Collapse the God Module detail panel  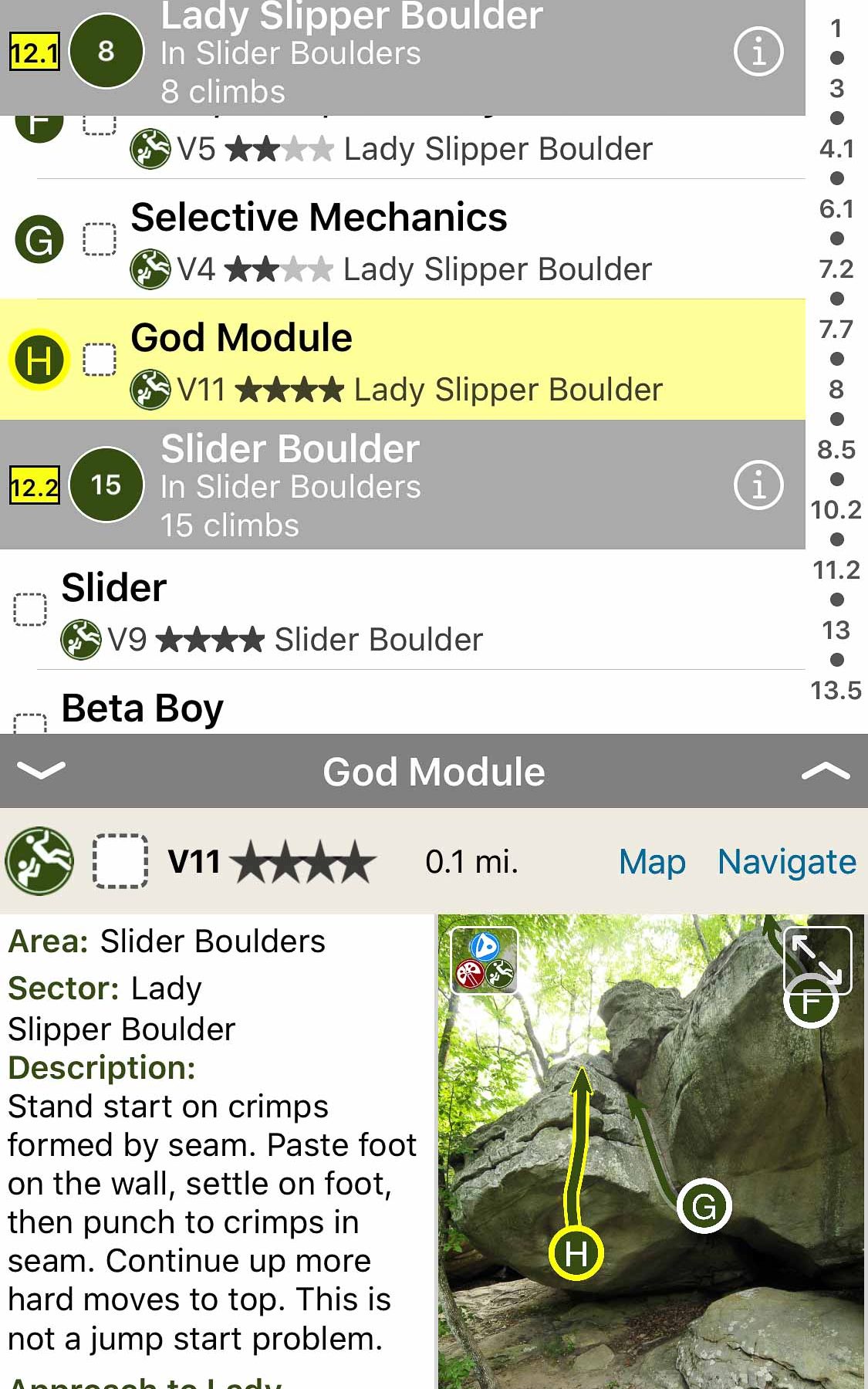tap(40, 771)
